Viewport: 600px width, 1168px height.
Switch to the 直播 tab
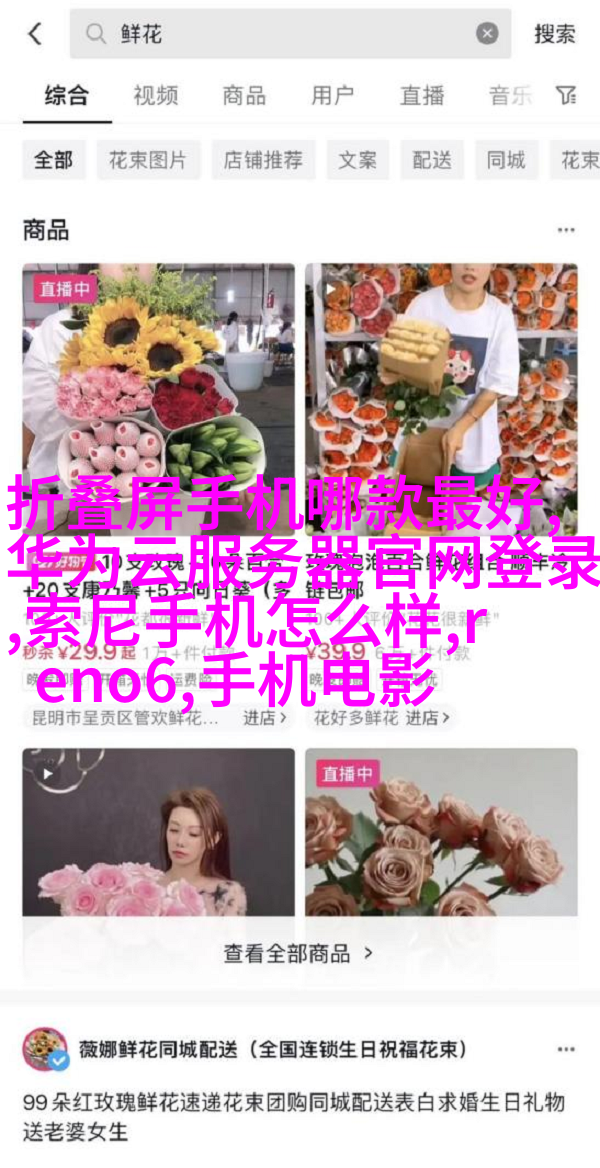coord(421,96)
